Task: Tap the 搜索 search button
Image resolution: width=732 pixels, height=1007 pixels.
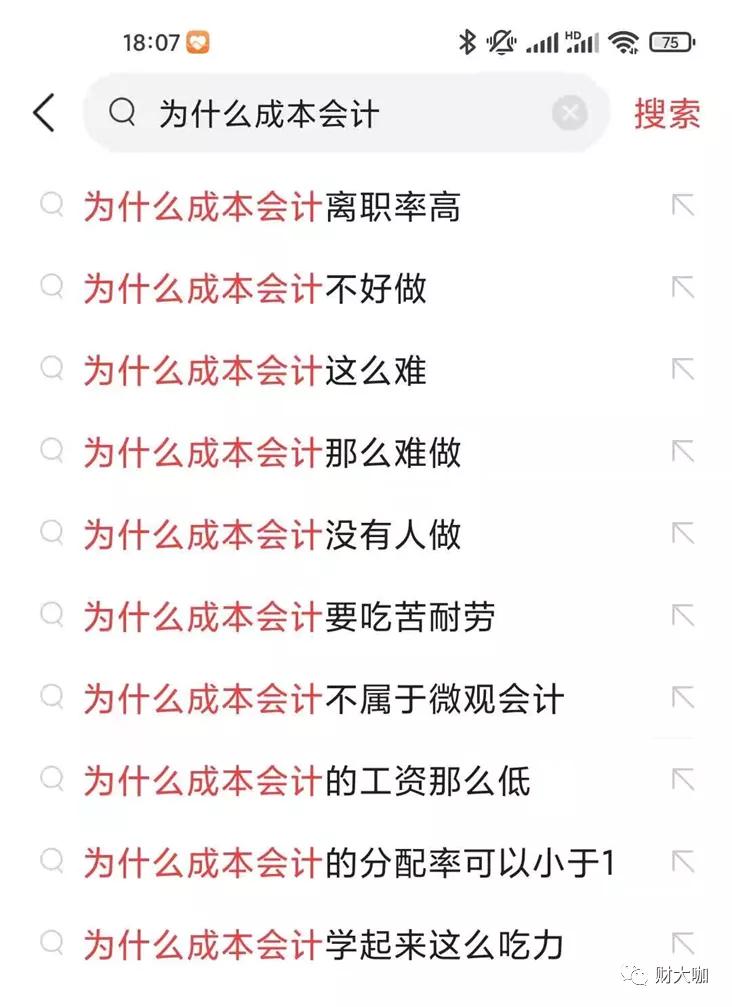Action: click(x=668, y=113)
